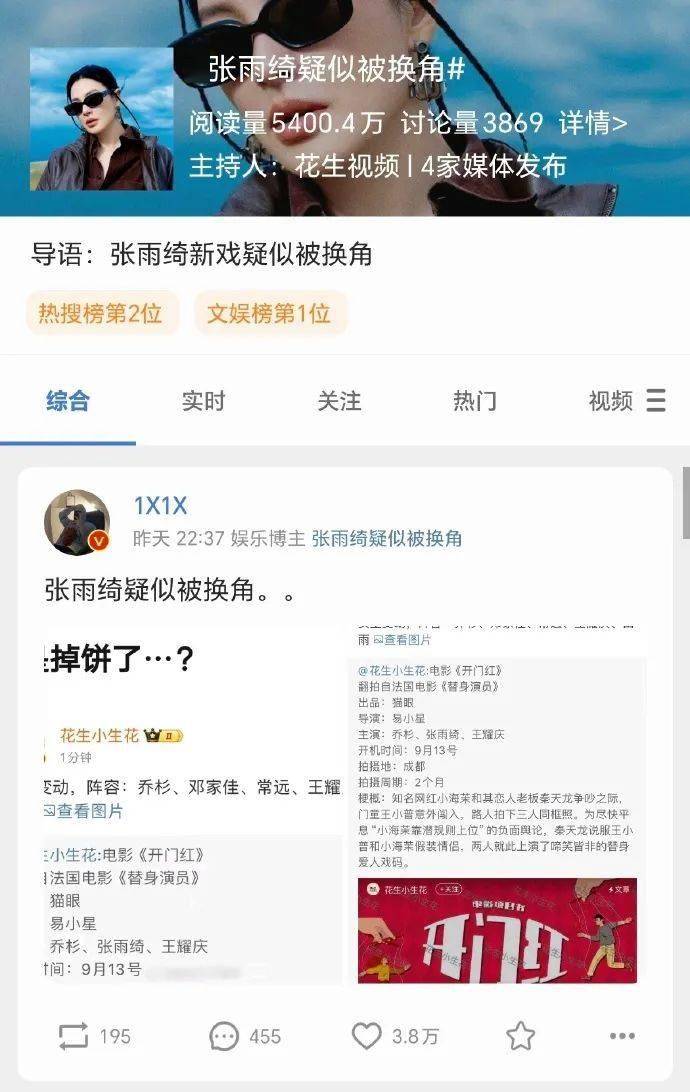Viewport: 690px width, 1092px height.
Task: Favorite 1X1X's post with the star
Action: (520, 1036)
